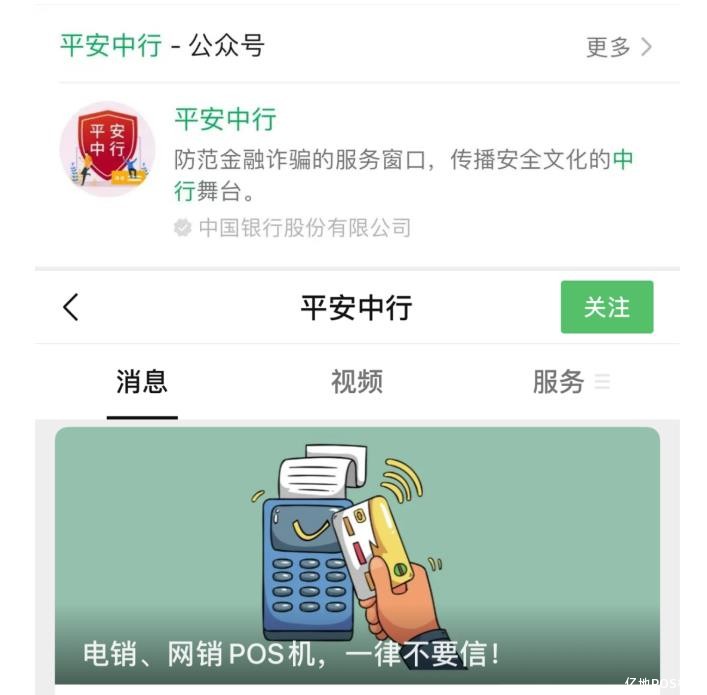The height and width of the screenshot is (695, 707).
Task: Open the POS机 fraud warning article card
Action: (357, 555)
